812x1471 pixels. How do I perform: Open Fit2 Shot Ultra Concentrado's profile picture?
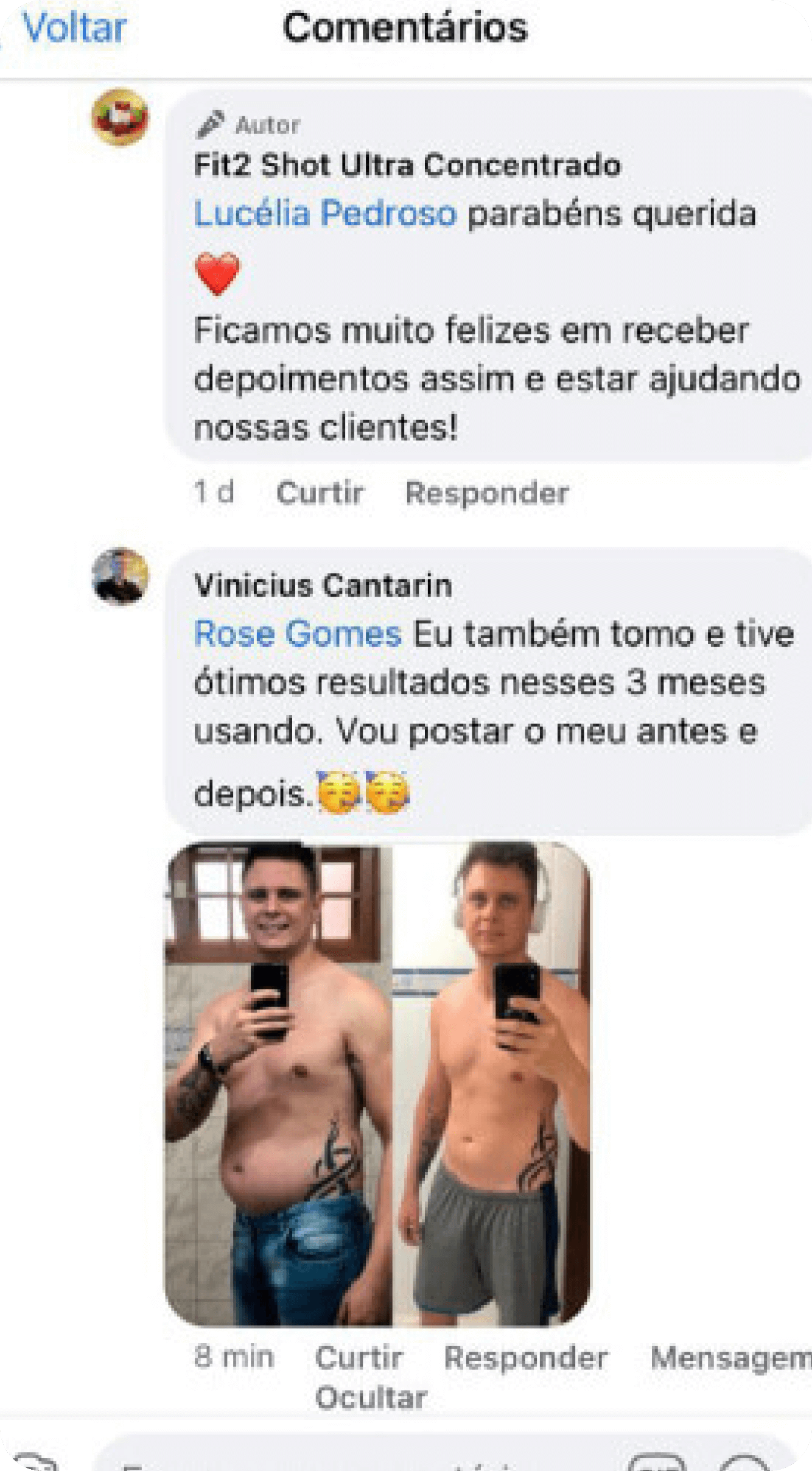tap(121, 117)
